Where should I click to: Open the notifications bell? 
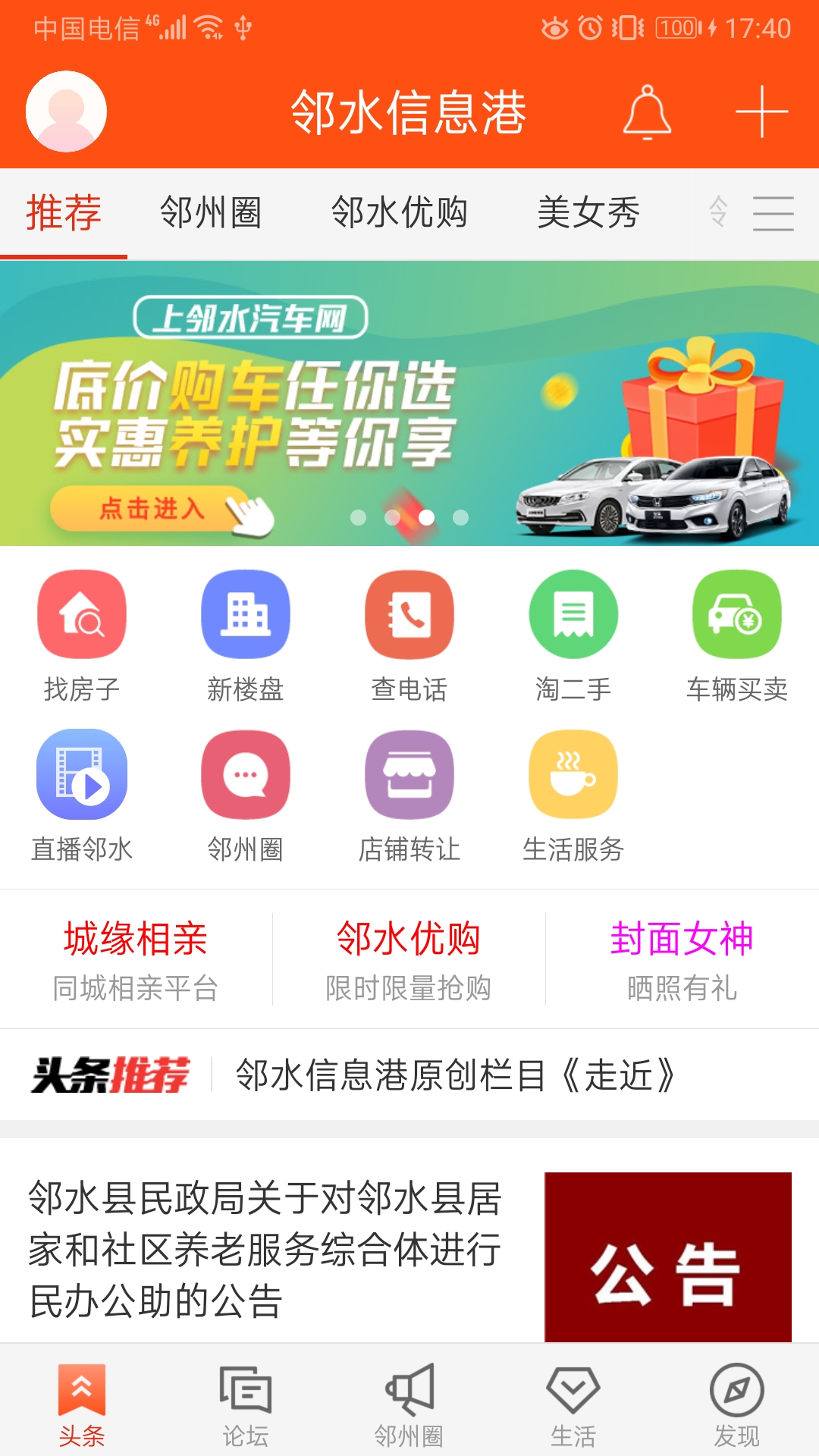pyautogui.click(x=647, y=112)
